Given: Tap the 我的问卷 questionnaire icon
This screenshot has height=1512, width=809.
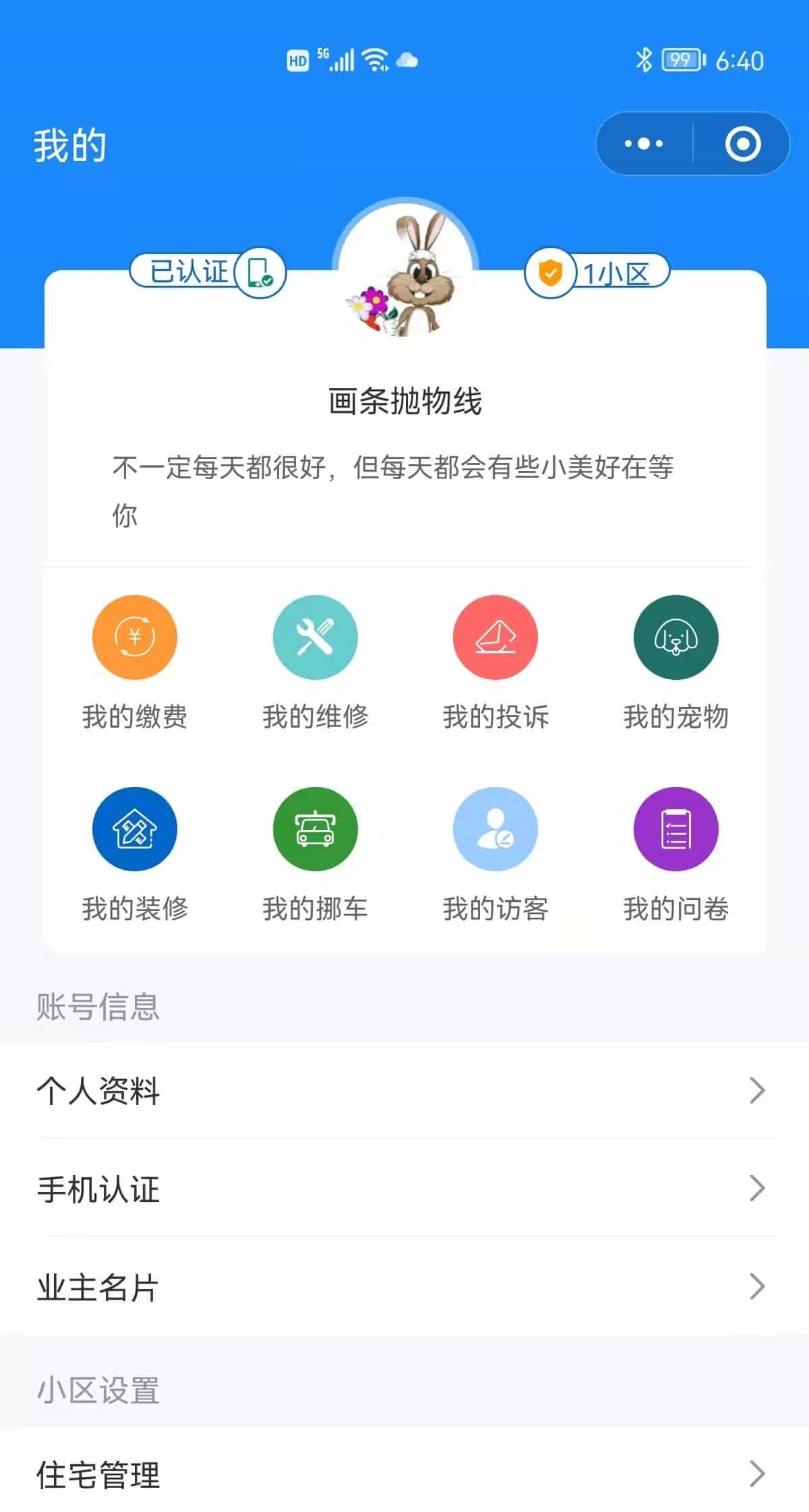Looking at the screenshot, I should point(676,829).
